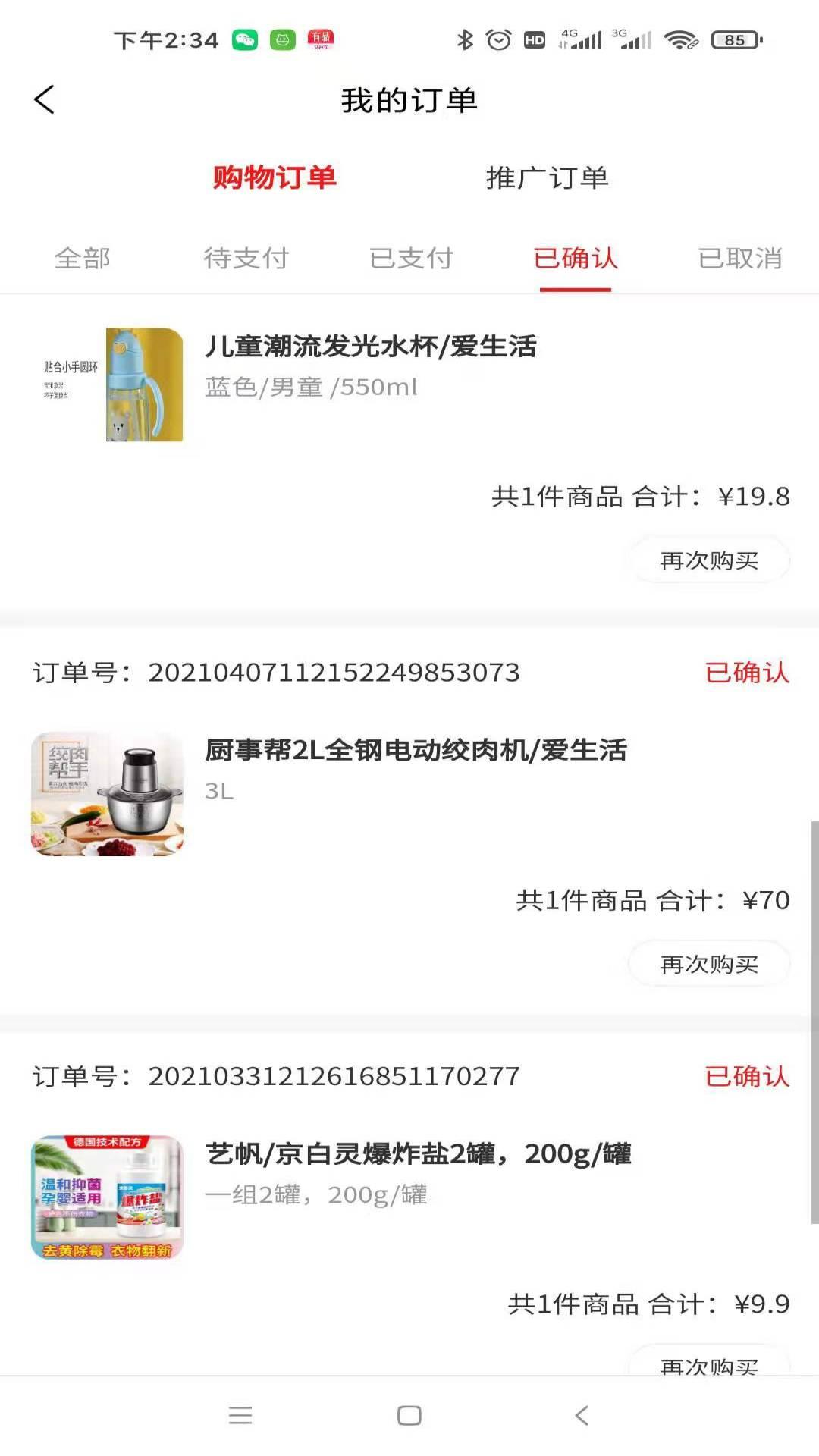819x1456 pixels.
Task: Switch to the 推广订单 tab
Action: point(548,179)
